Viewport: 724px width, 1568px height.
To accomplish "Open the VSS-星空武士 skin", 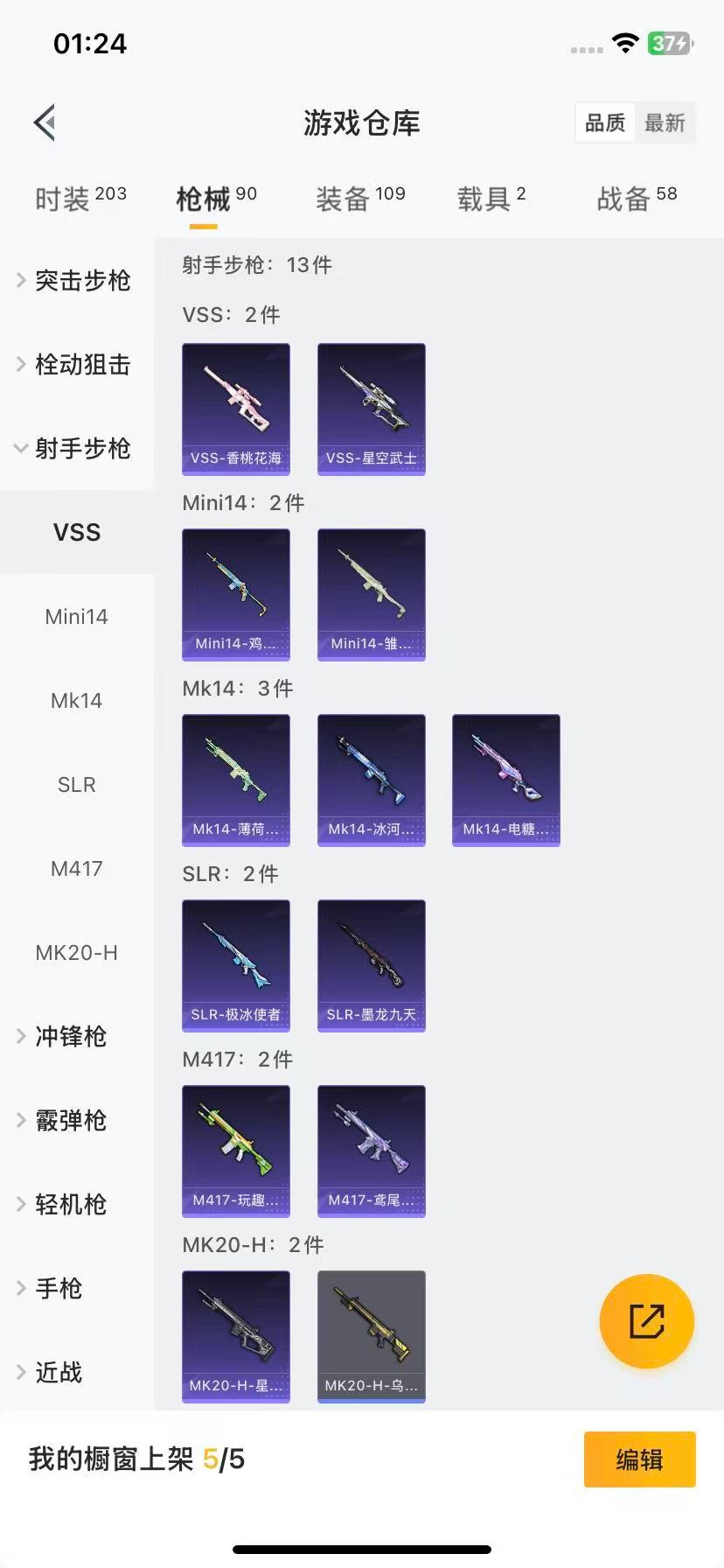I will pyautogui.click(x=372, y=409).
